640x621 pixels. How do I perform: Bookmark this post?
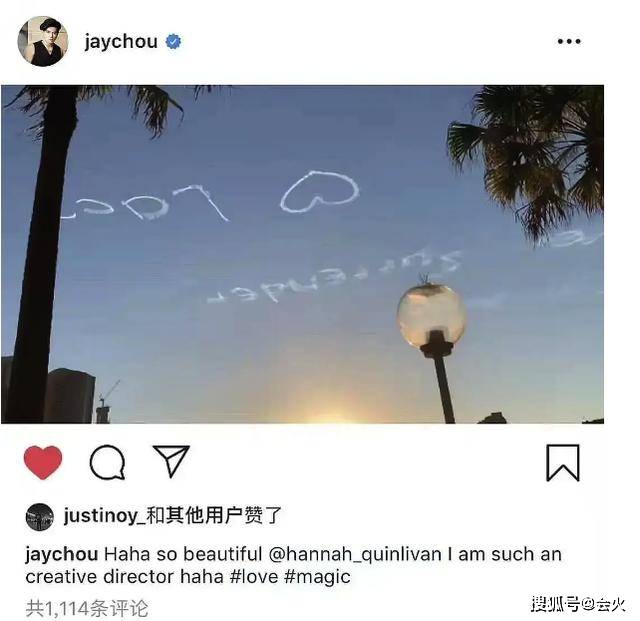tap(562, 462)
